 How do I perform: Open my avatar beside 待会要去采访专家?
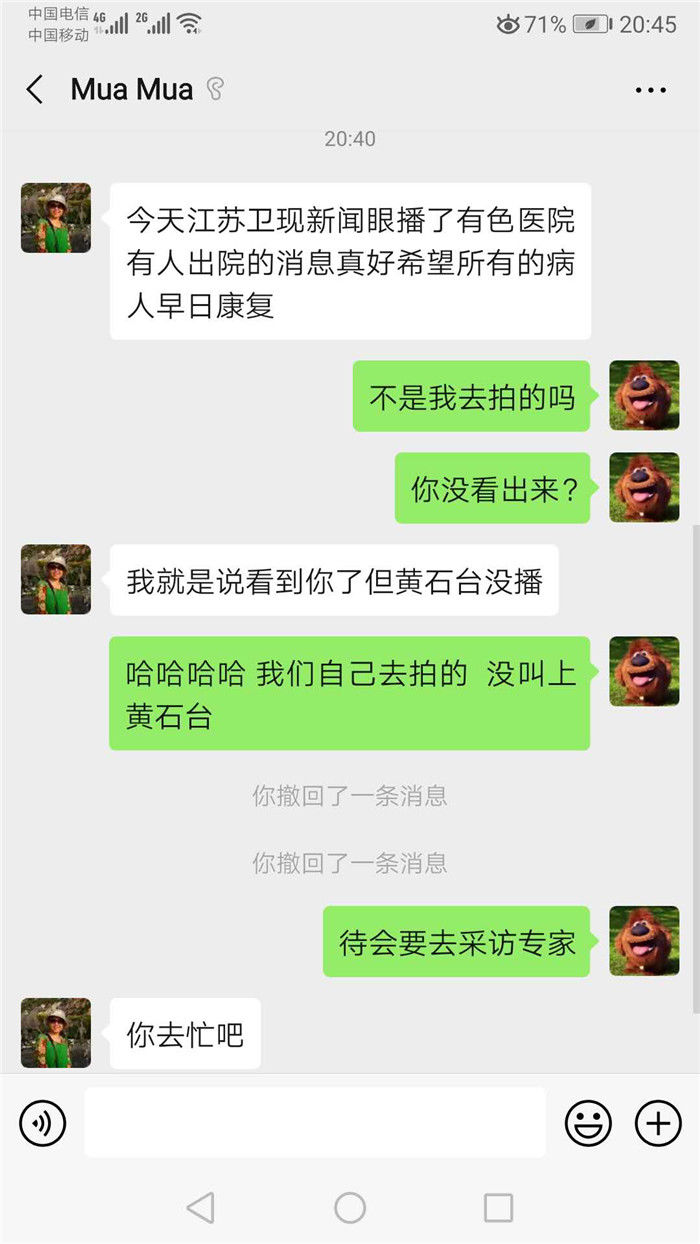[644, 941]
